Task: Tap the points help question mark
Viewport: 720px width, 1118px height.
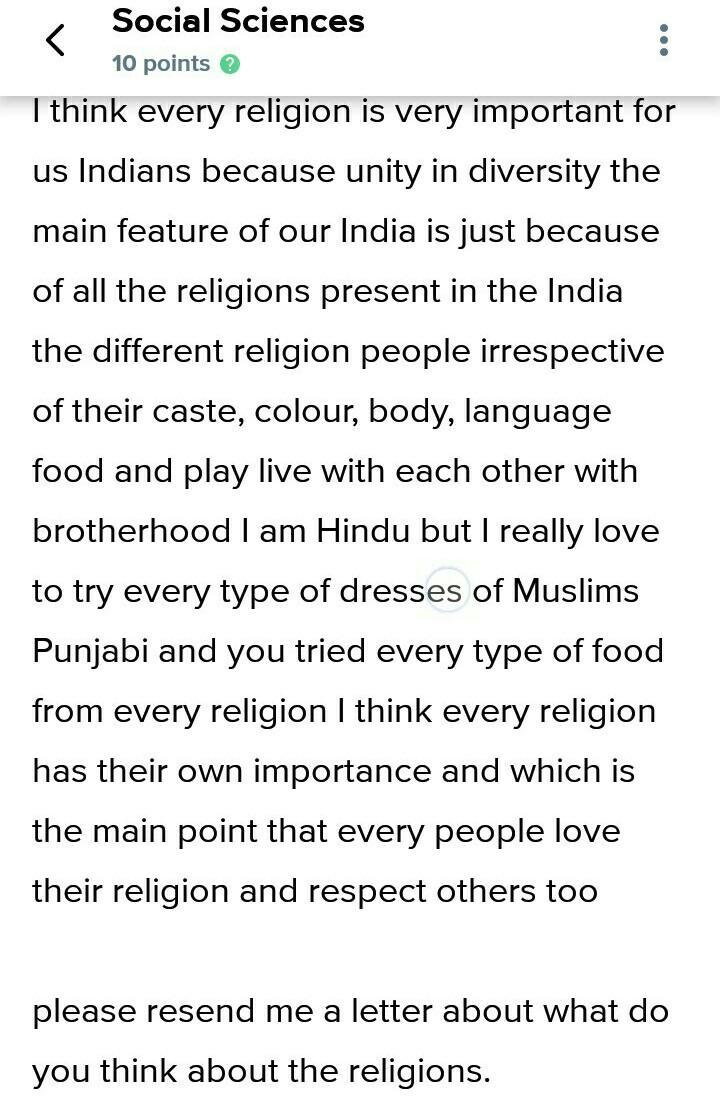Action: click(230, 64)
